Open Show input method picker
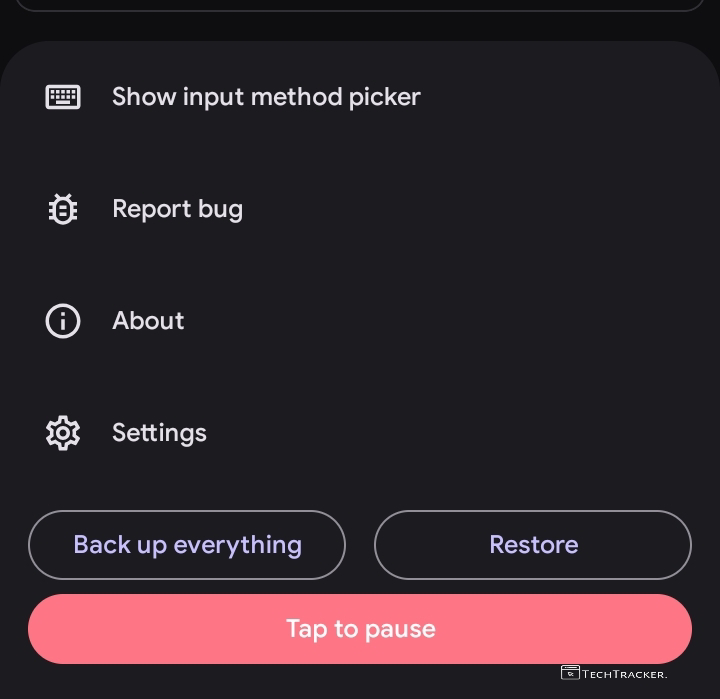The width and height of the screenshot is (720, 699). click(265, 97)
